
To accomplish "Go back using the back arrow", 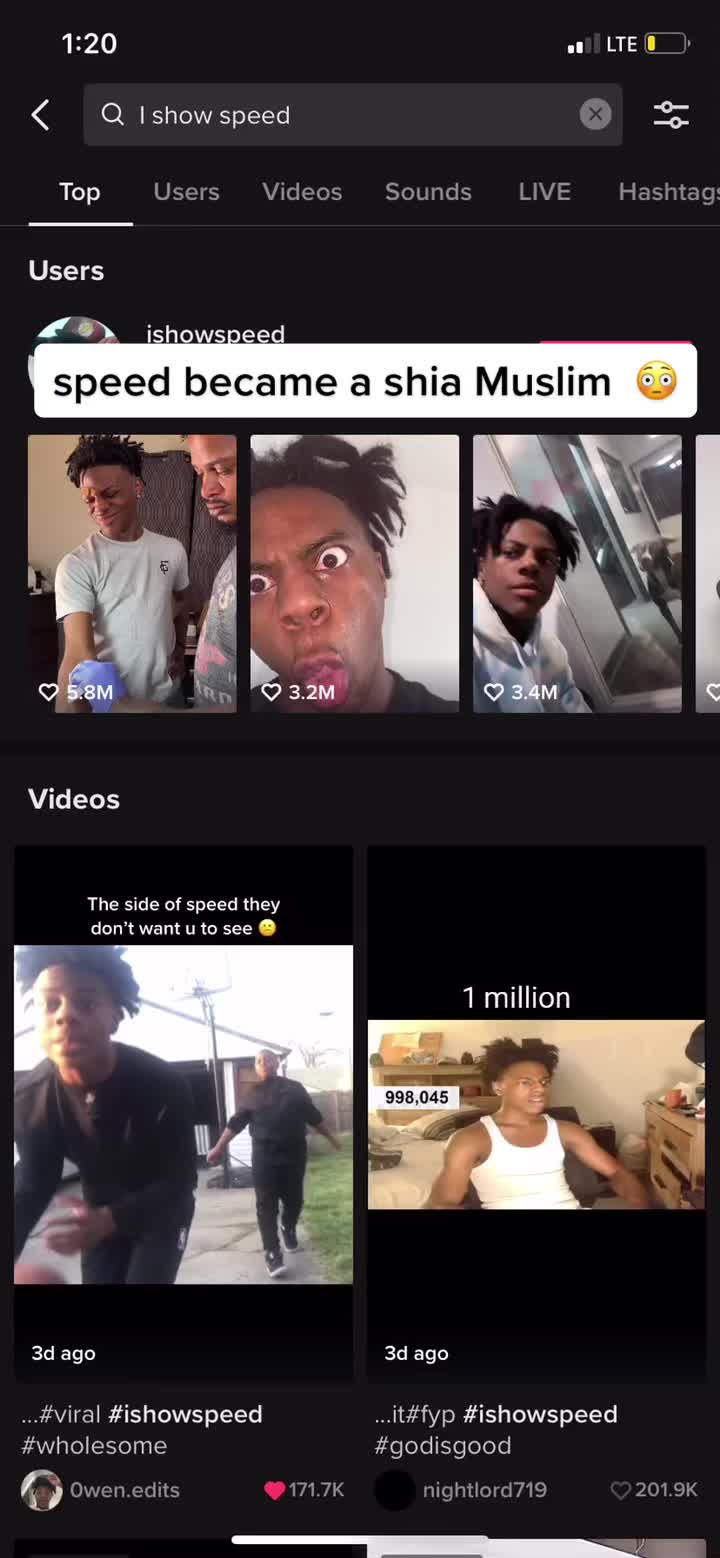I will point(40,115).
